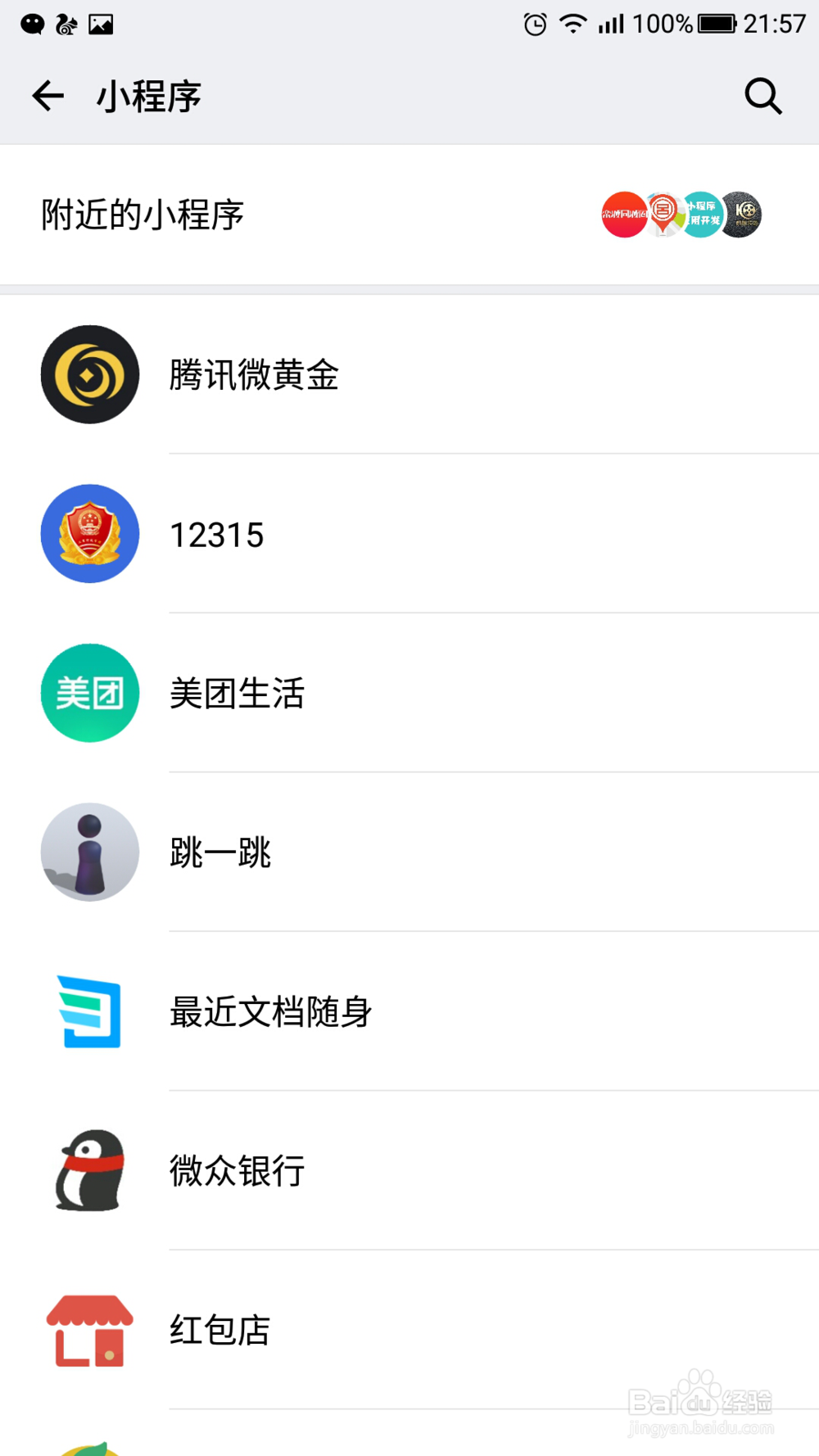Open the 附近的小程序 section
The width and height of the screenshot is (819, 1456).
point(142,215)
